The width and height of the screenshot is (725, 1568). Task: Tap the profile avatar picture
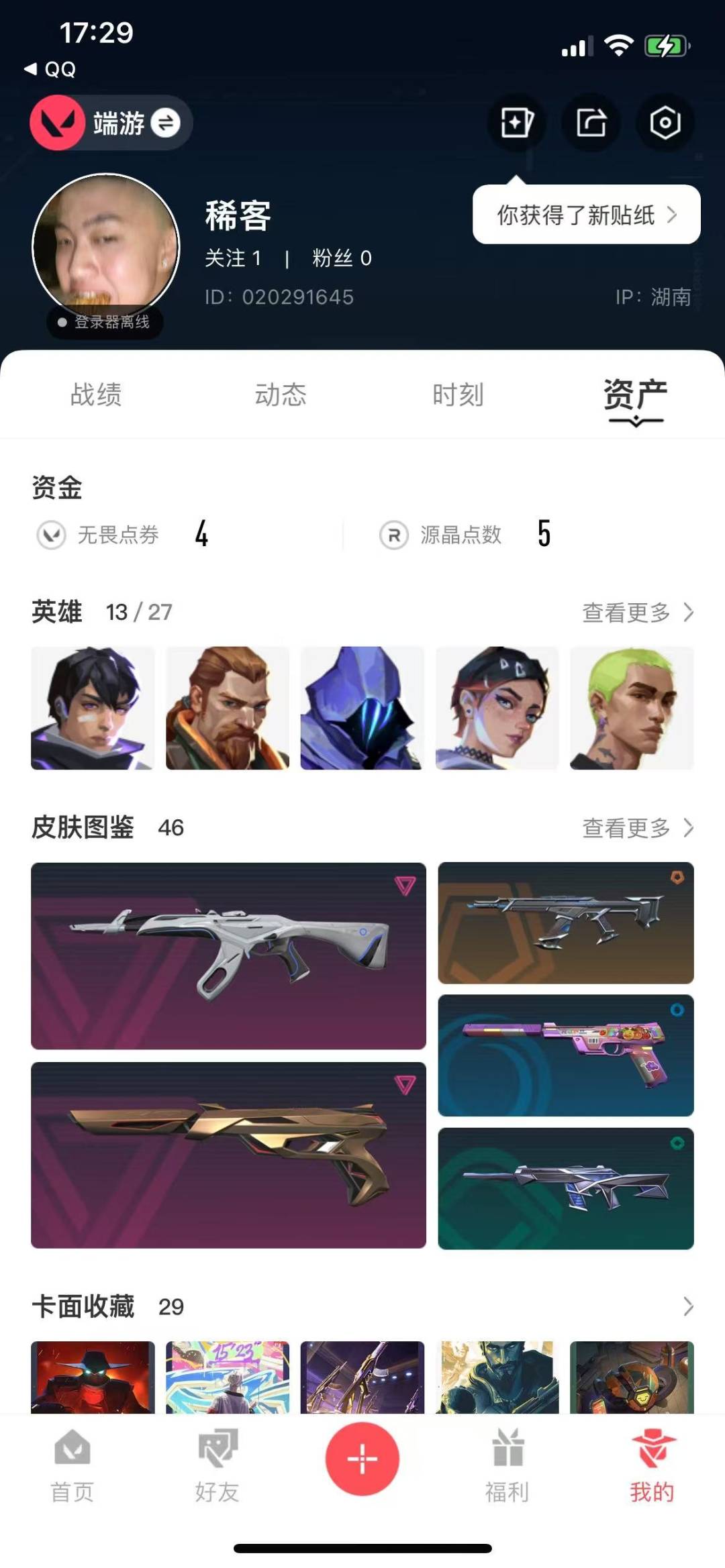[x=106, y=247]
